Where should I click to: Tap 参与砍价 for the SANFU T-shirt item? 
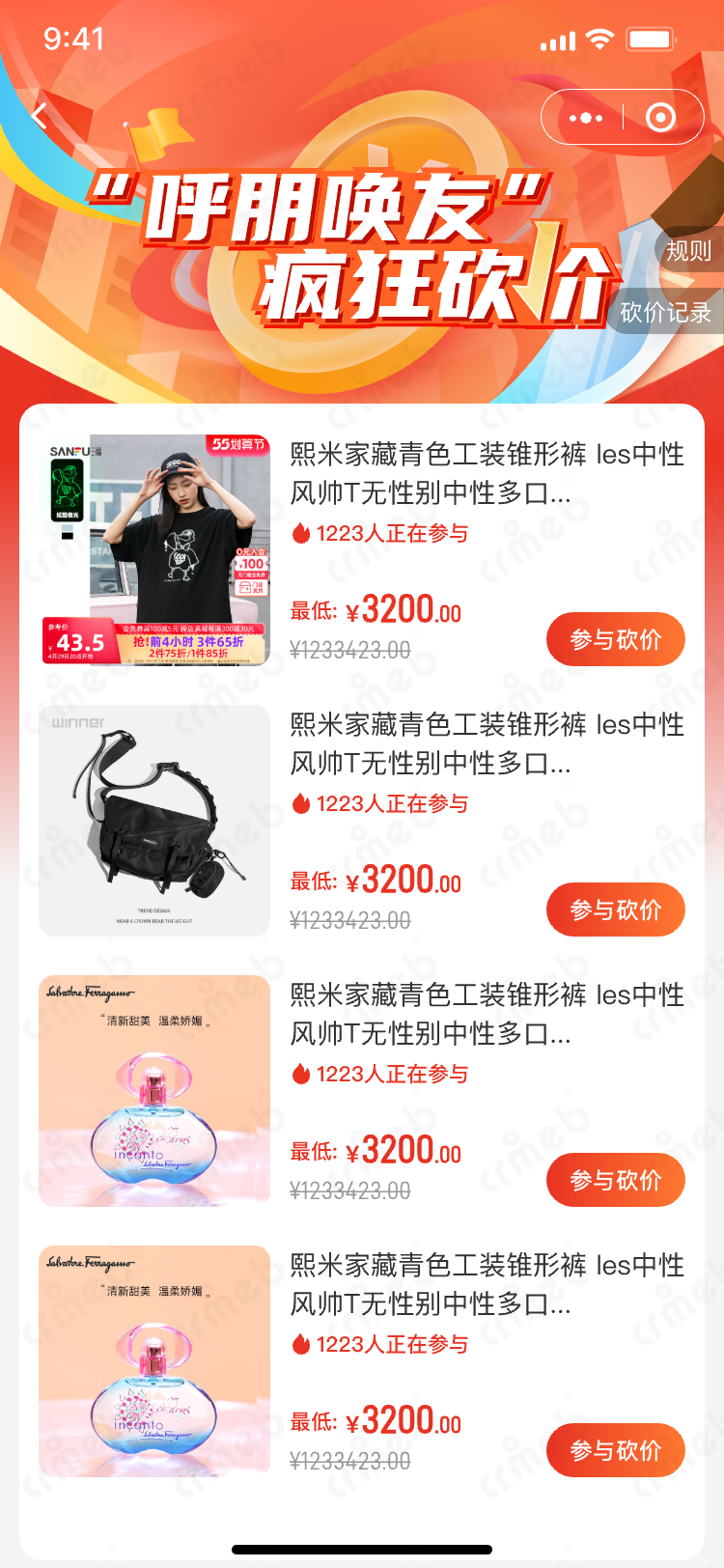[615, 639]
